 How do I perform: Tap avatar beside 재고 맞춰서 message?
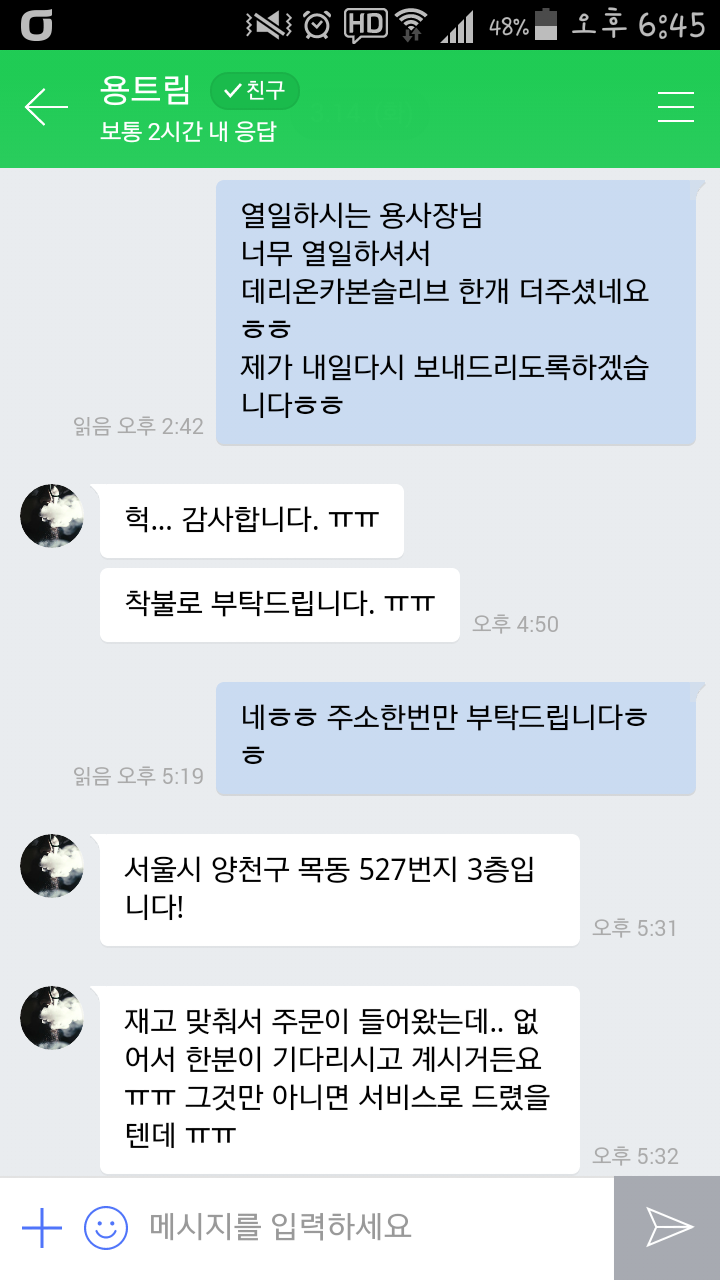pyautogui.click(x=52, y=1017)
